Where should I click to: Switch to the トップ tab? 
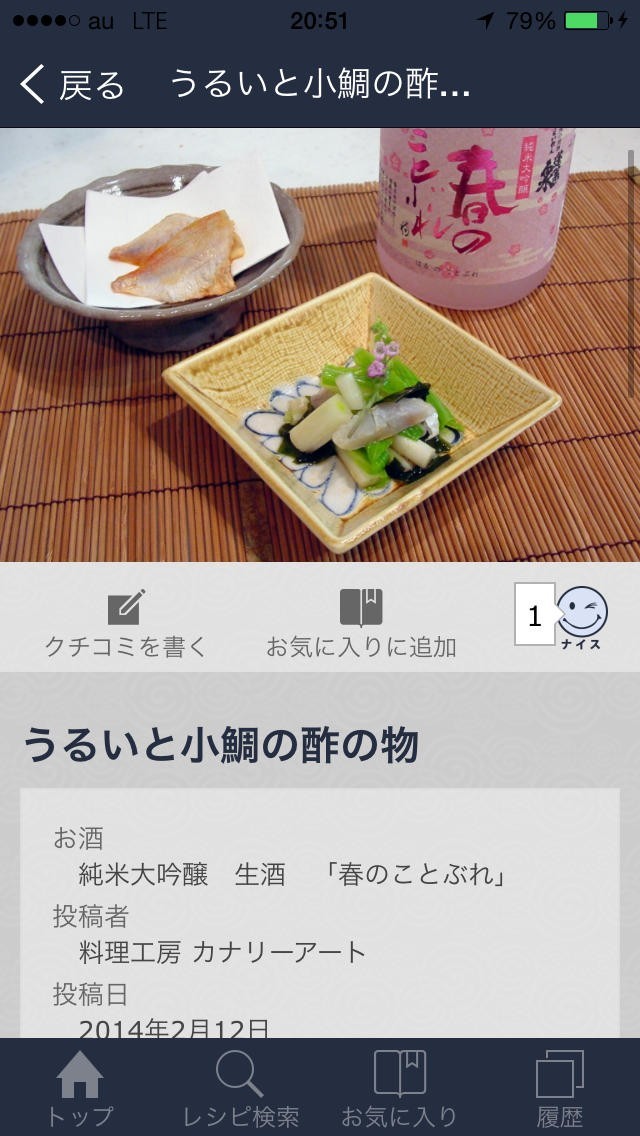coord(80,1089)
